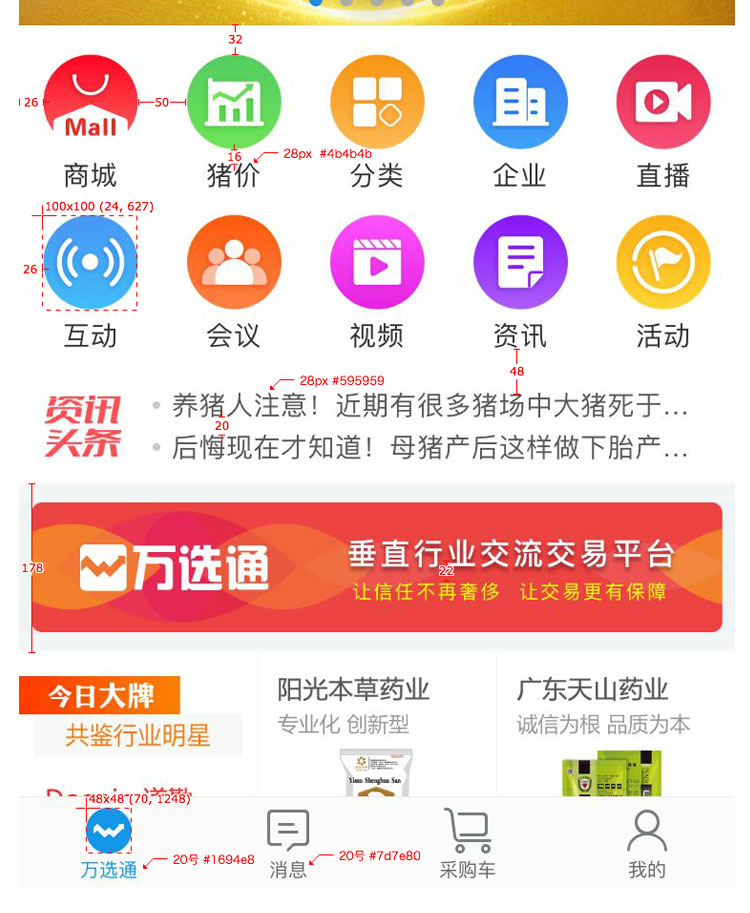Select the 猪价 pig price icon
This screenshot has height=913, width=750.
click(233, 100)
